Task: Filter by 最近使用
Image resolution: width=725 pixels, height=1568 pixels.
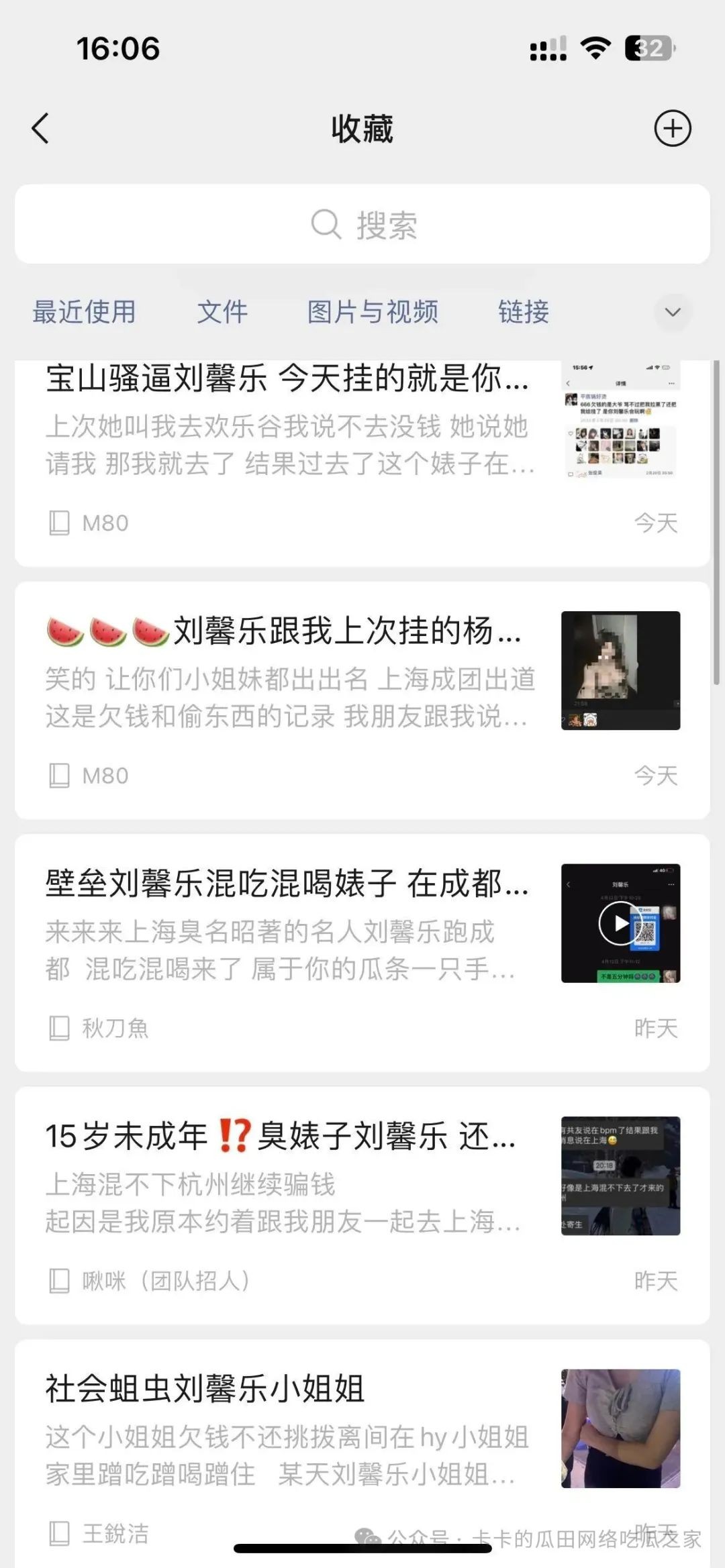Action: (84, 312)
